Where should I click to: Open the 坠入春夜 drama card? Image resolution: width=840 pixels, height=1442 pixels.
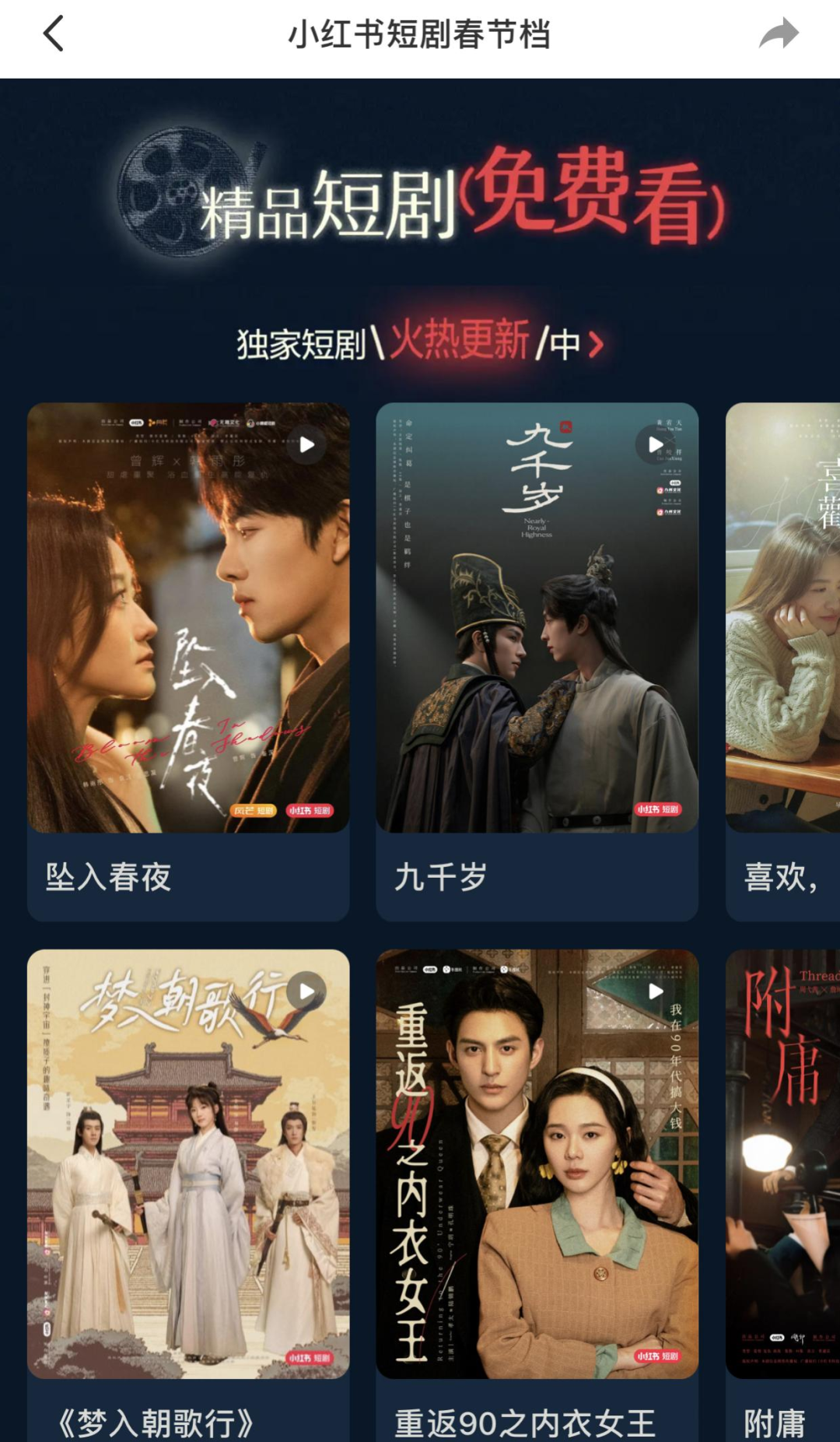click(188, 661)
